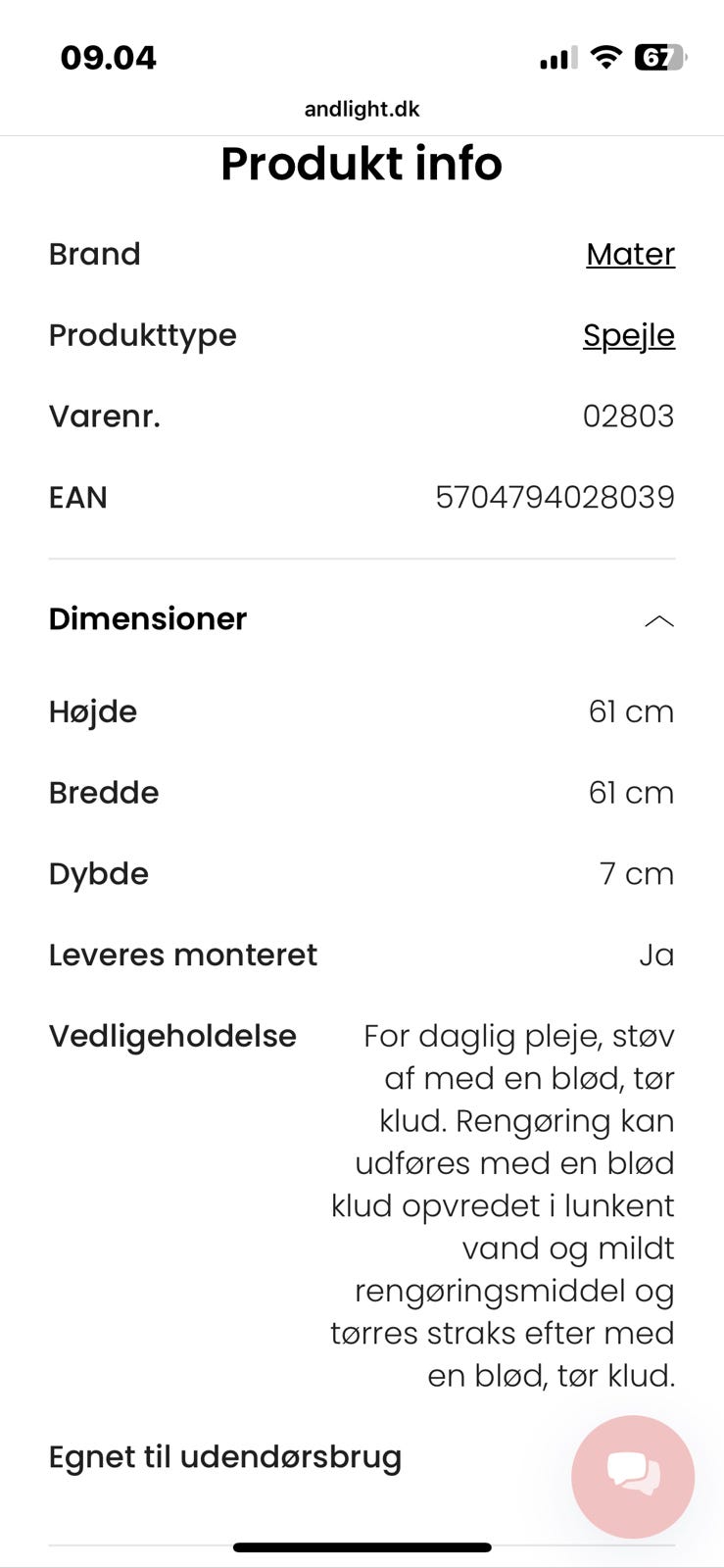Open the live chat bubble

tap(632, 1475)
